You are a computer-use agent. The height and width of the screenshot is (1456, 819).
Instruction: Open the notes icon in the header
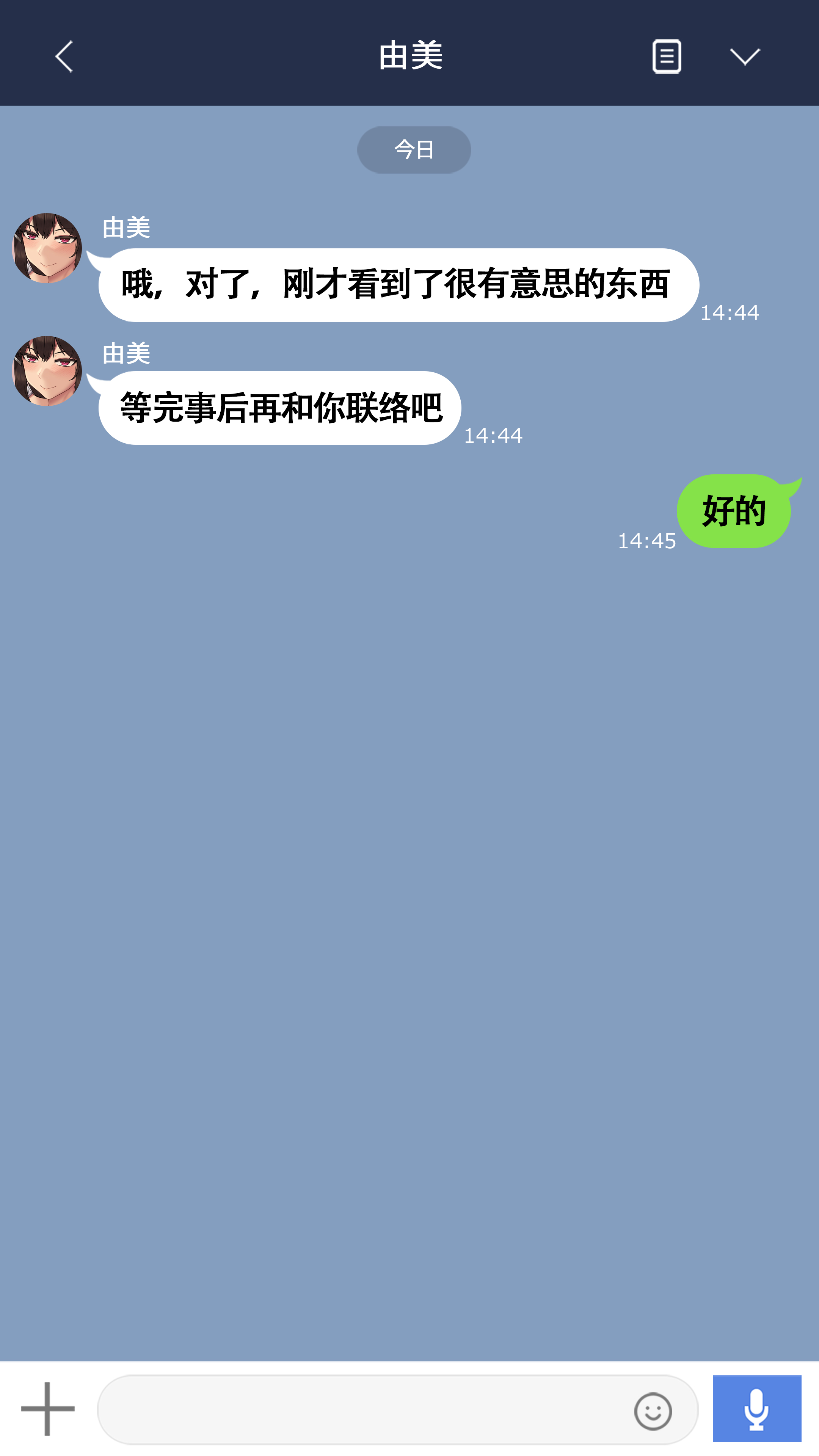[x=667, y=56]
